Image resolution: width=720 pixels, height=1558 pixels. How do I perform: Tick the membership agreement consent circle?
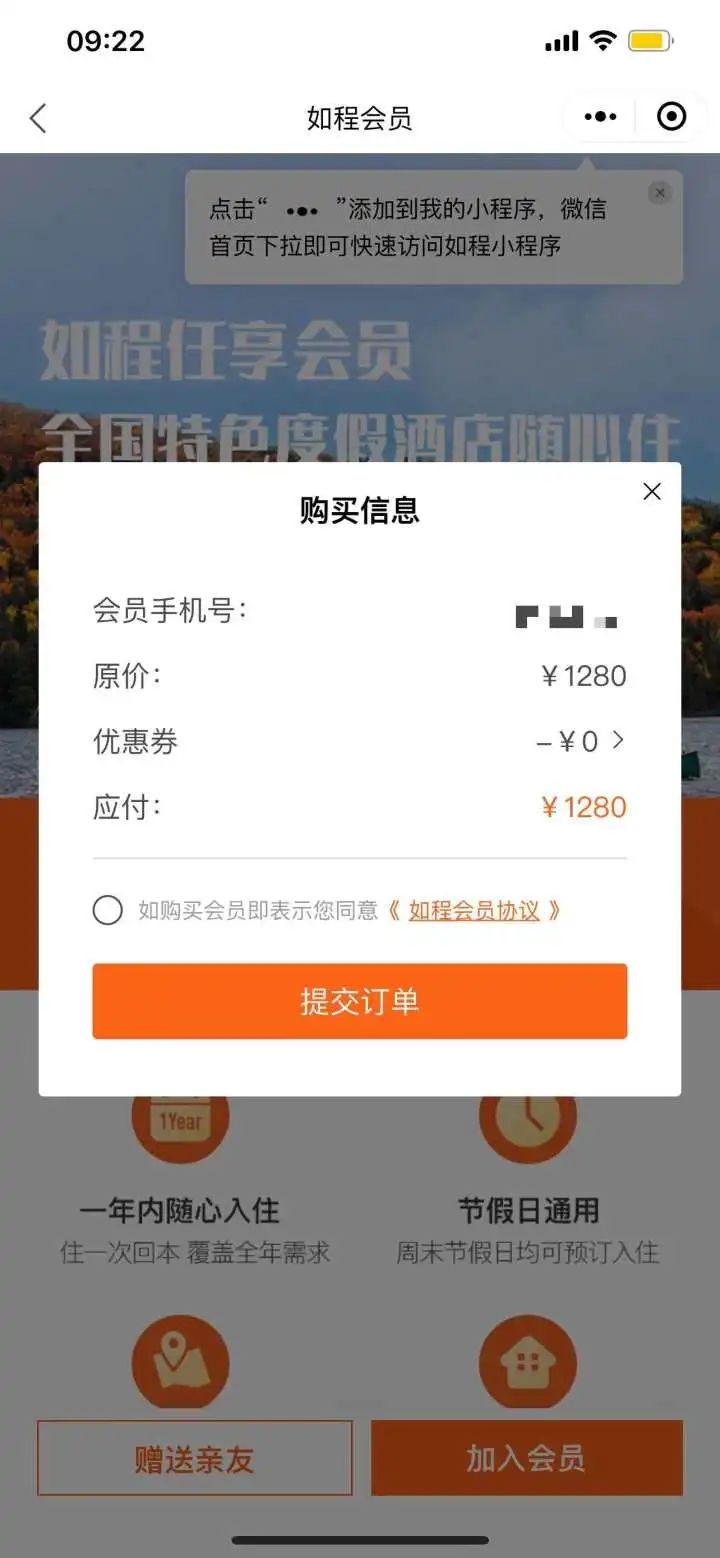tap(108, 910)
